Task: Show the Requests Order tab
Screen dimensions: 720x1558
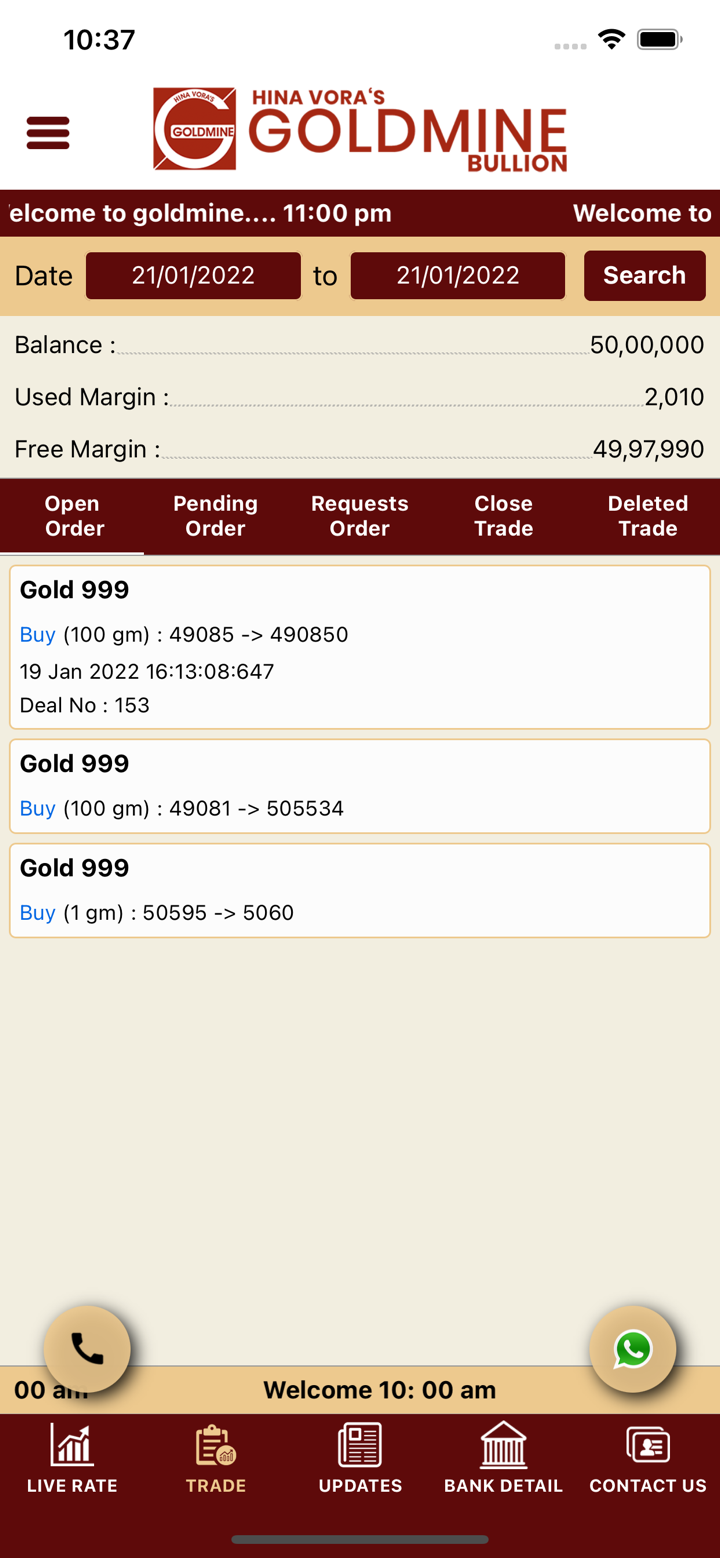Action: [359, 516]
